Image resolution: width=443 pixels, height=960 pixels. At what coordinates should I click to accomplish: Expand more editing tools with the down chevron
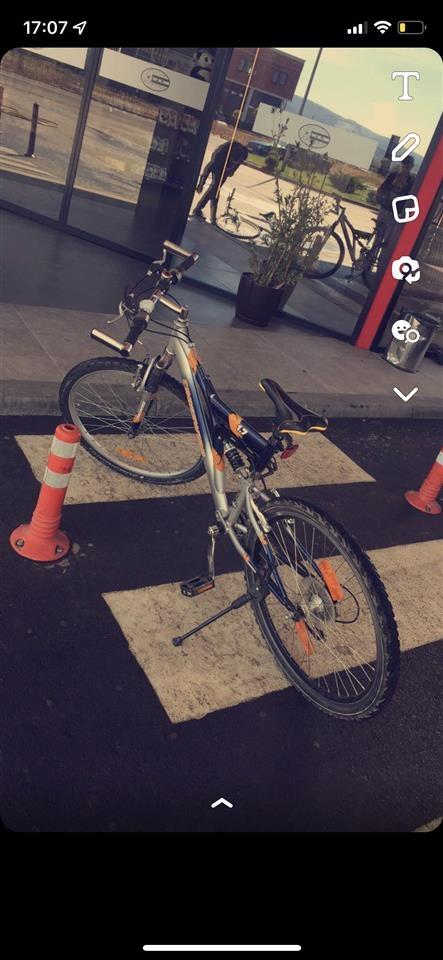[x=406, y=394]
